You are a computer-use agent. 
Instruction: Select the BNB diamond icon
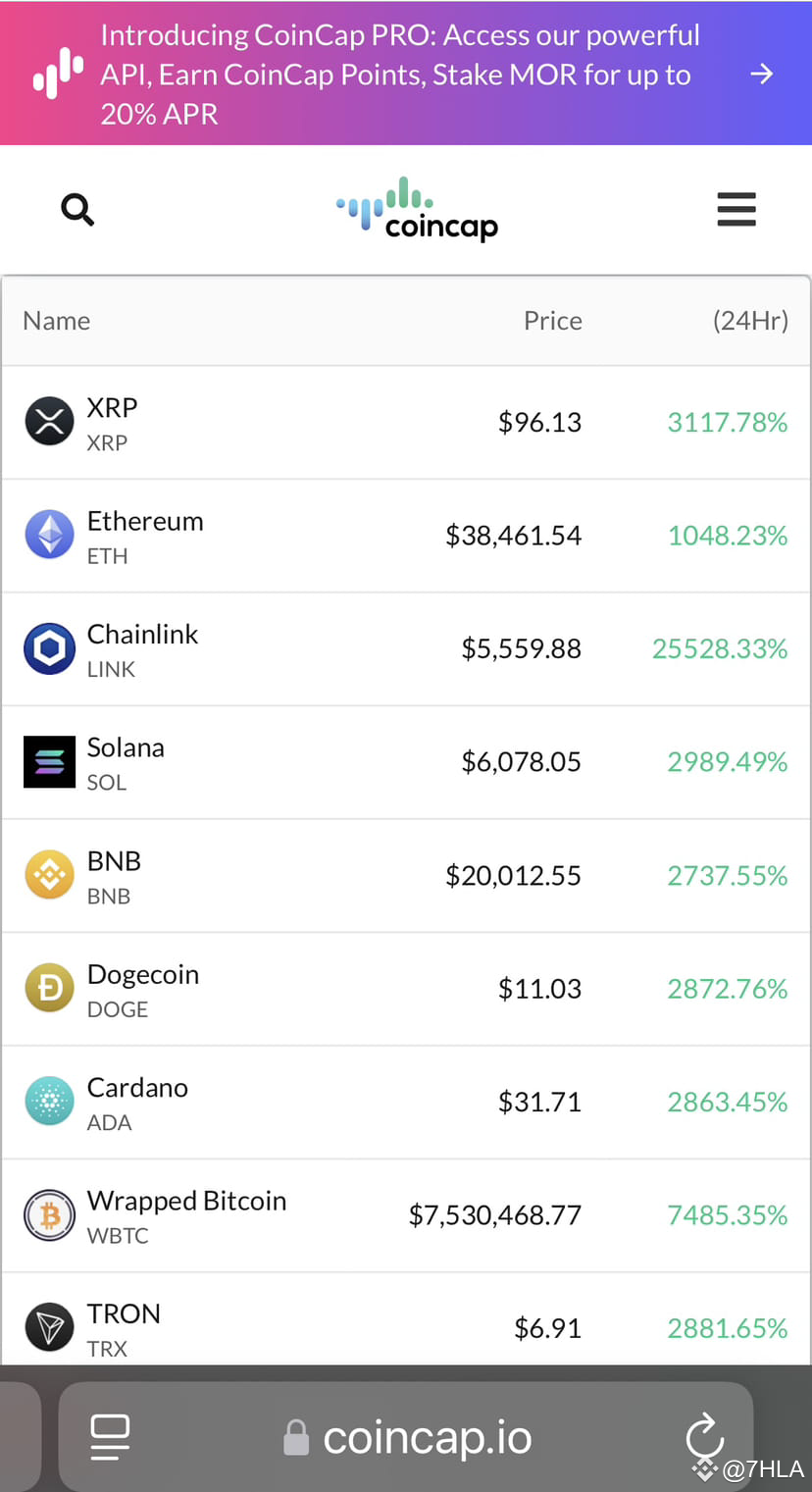point(49,874)
